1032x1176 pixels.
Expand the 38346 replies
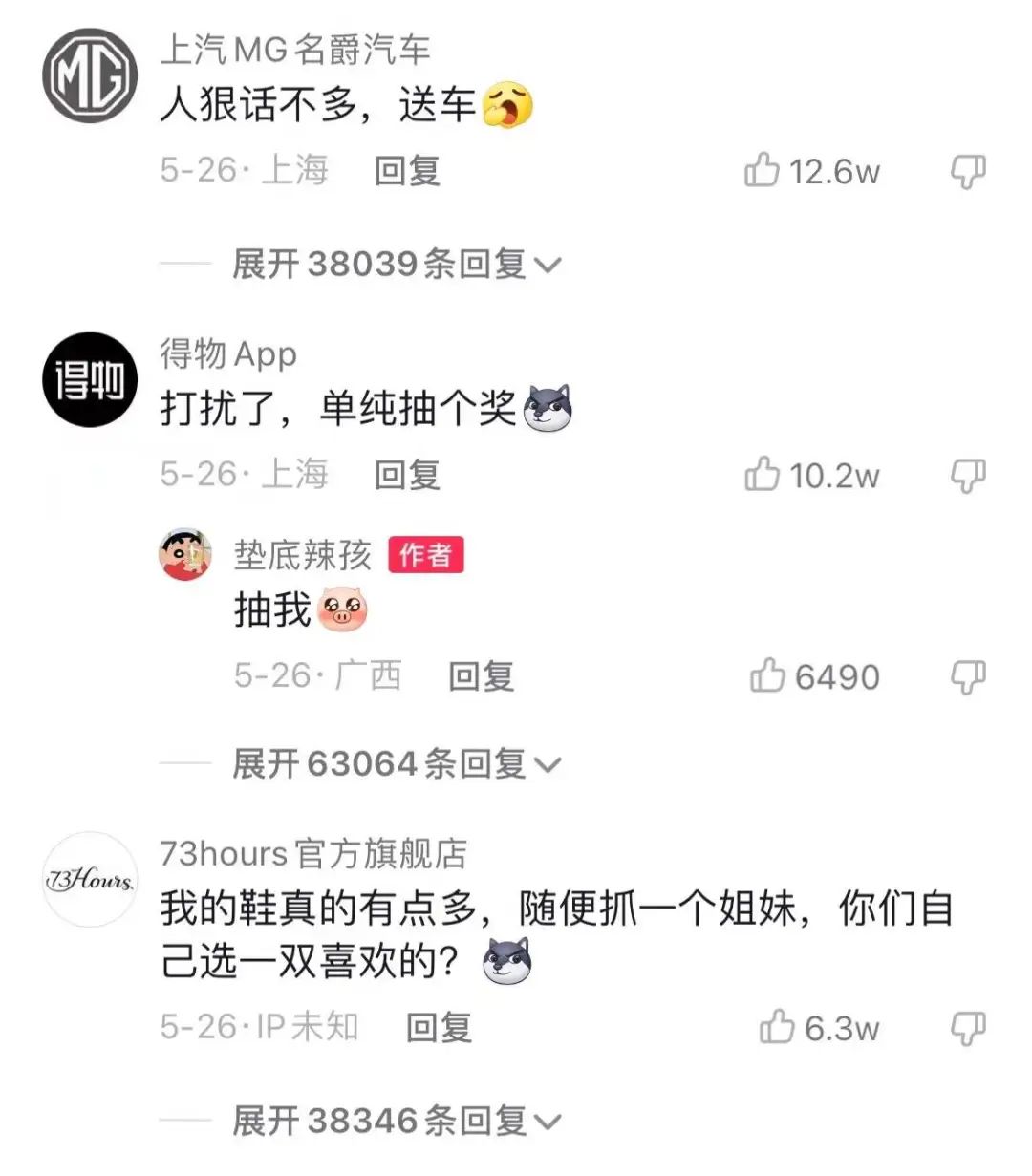point(396,1121)
